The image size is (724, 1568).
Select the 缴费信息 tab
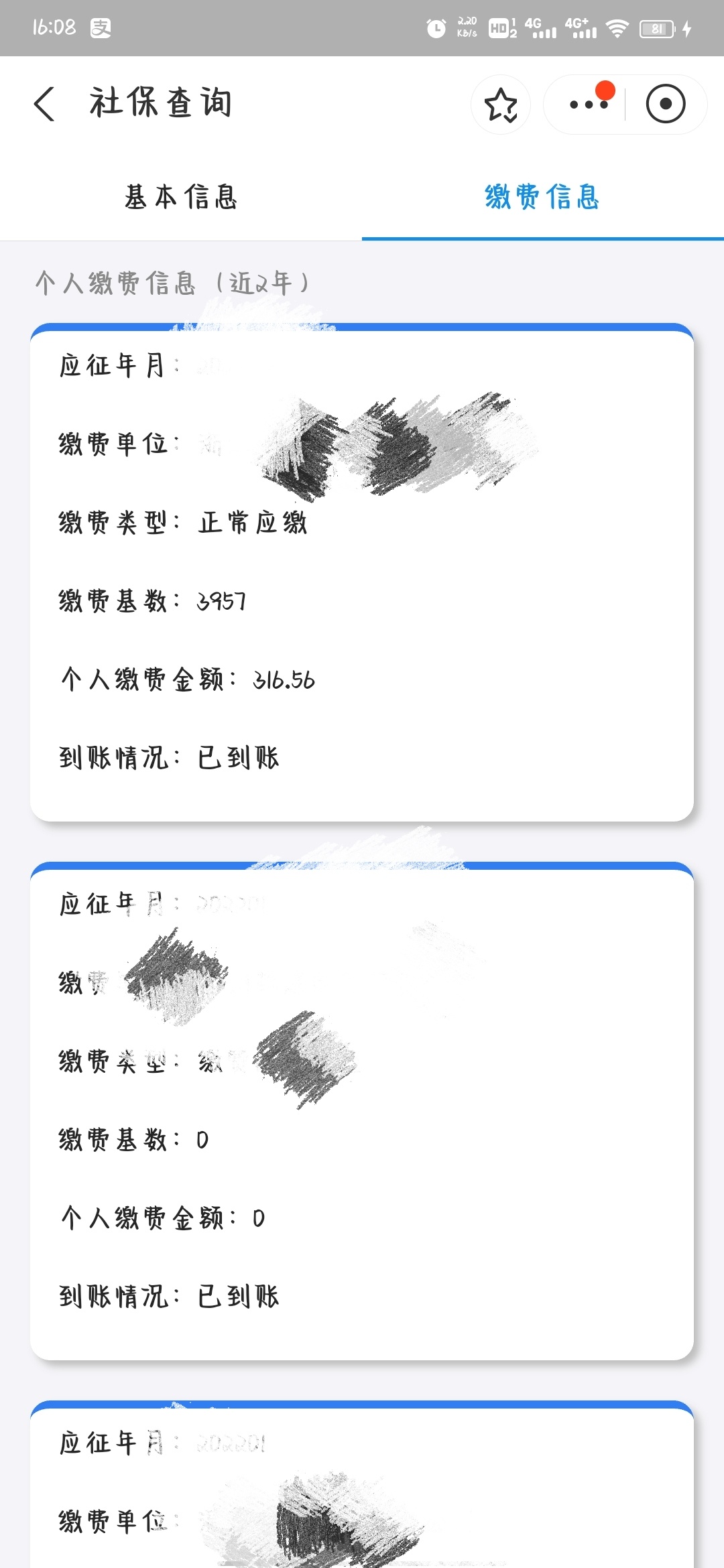542,197
